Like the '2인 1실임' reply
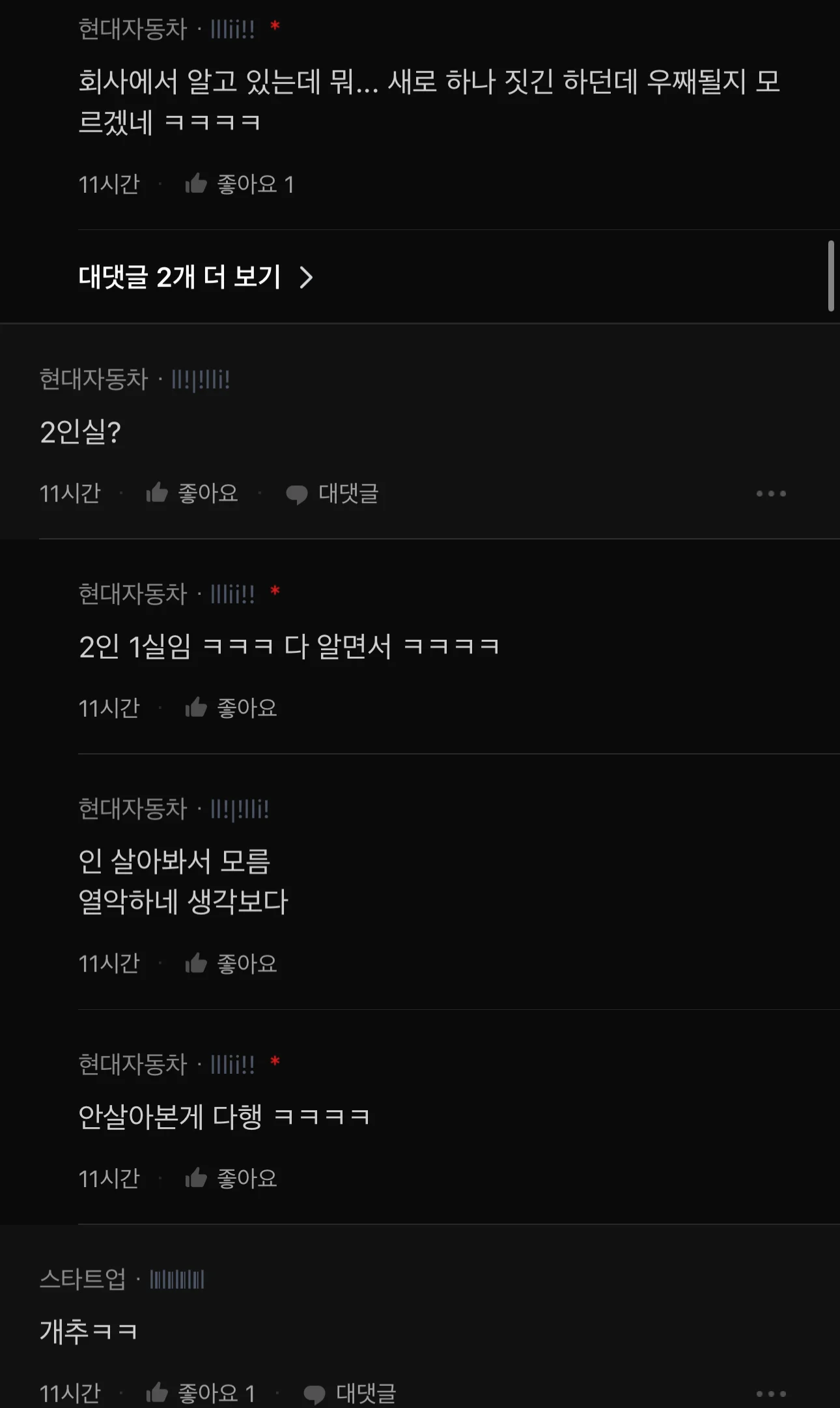840x1408 pixels. click(x=231, y=708)
